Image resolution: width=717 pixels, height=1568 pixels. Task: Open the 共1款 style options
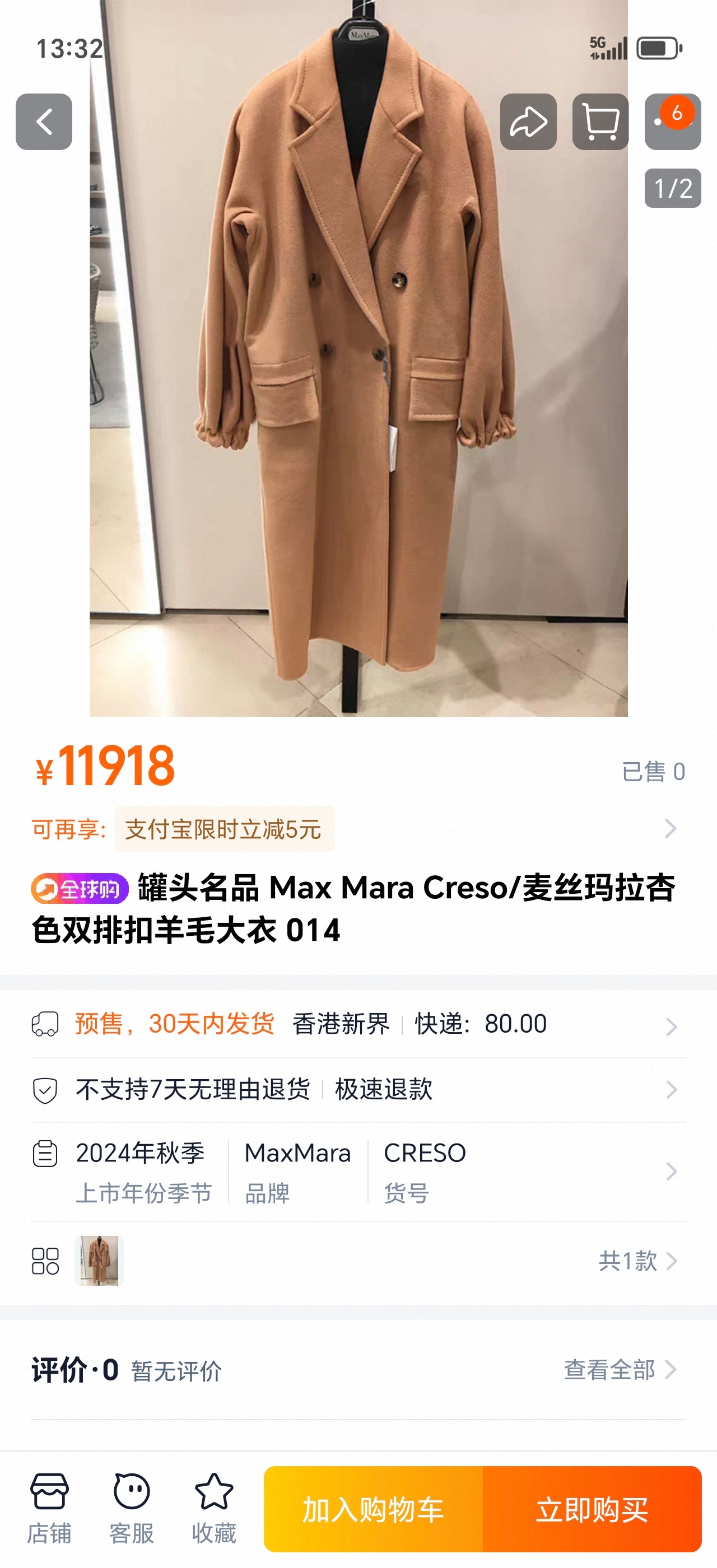coord(636,1261)
